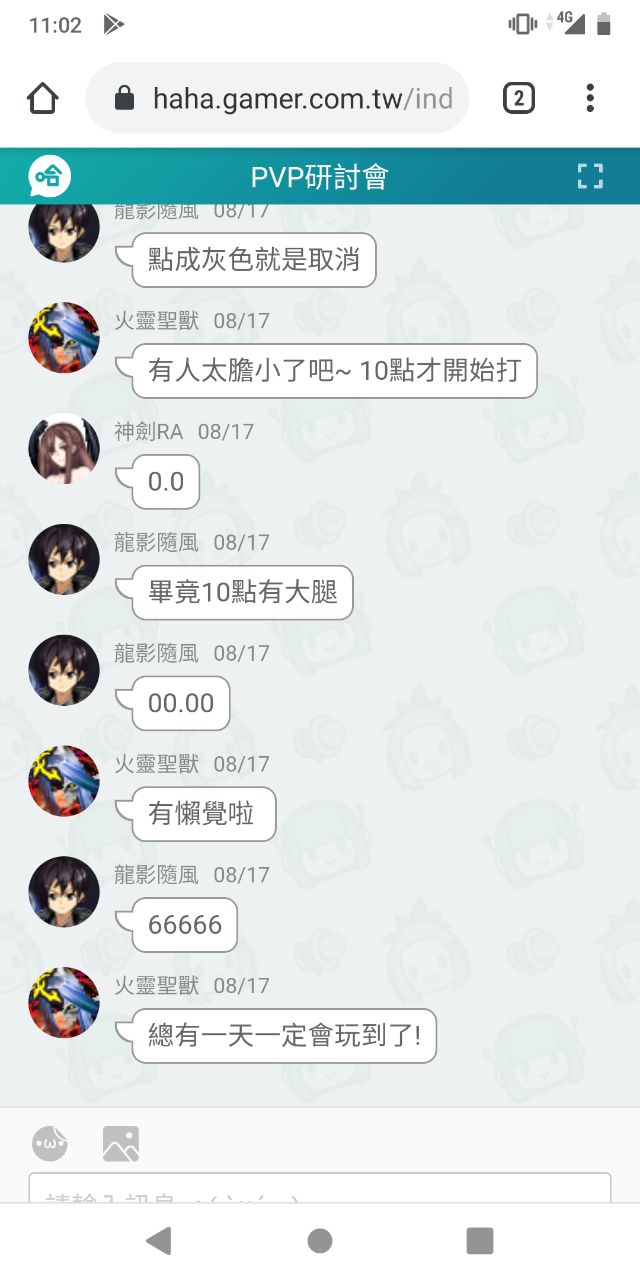Open 龍影隨風's avatar beside 66666
The image size is (640, 1280).
pyautogui.click(x=64, y=892)
